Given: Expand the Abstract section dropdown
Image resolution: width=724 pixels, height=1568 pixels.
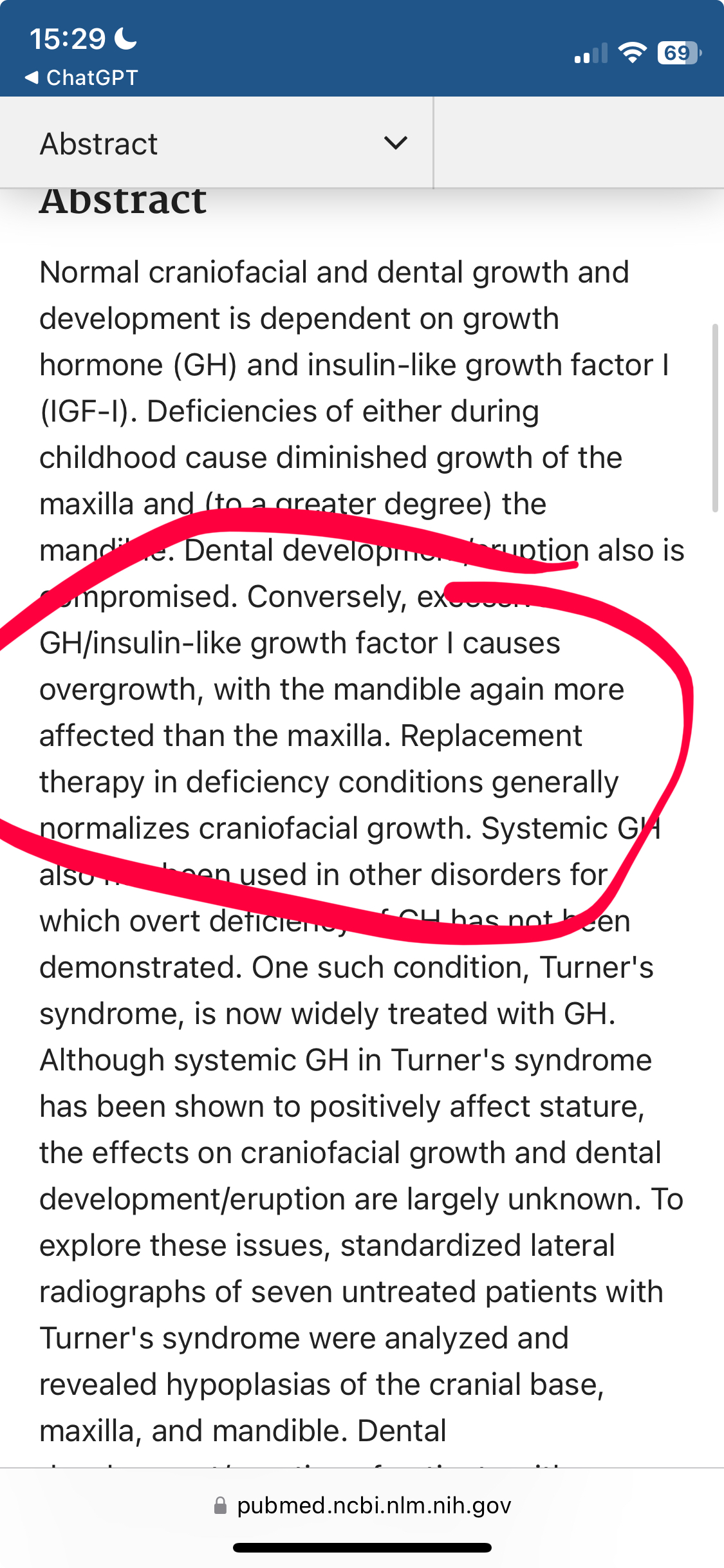Looking at the screenshot, I should pyautogui.click(x=394, y=143).
